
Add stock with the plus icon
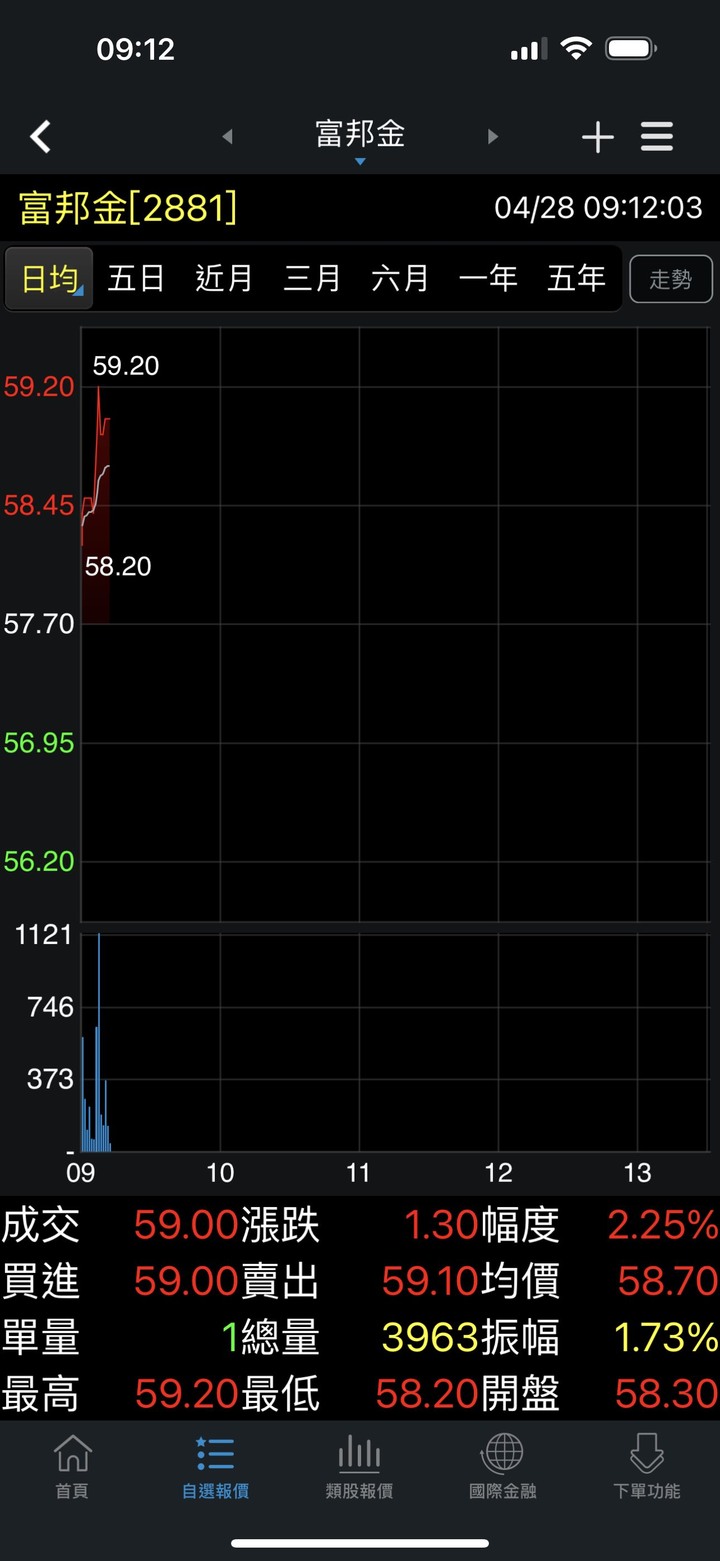pos(597,137)
